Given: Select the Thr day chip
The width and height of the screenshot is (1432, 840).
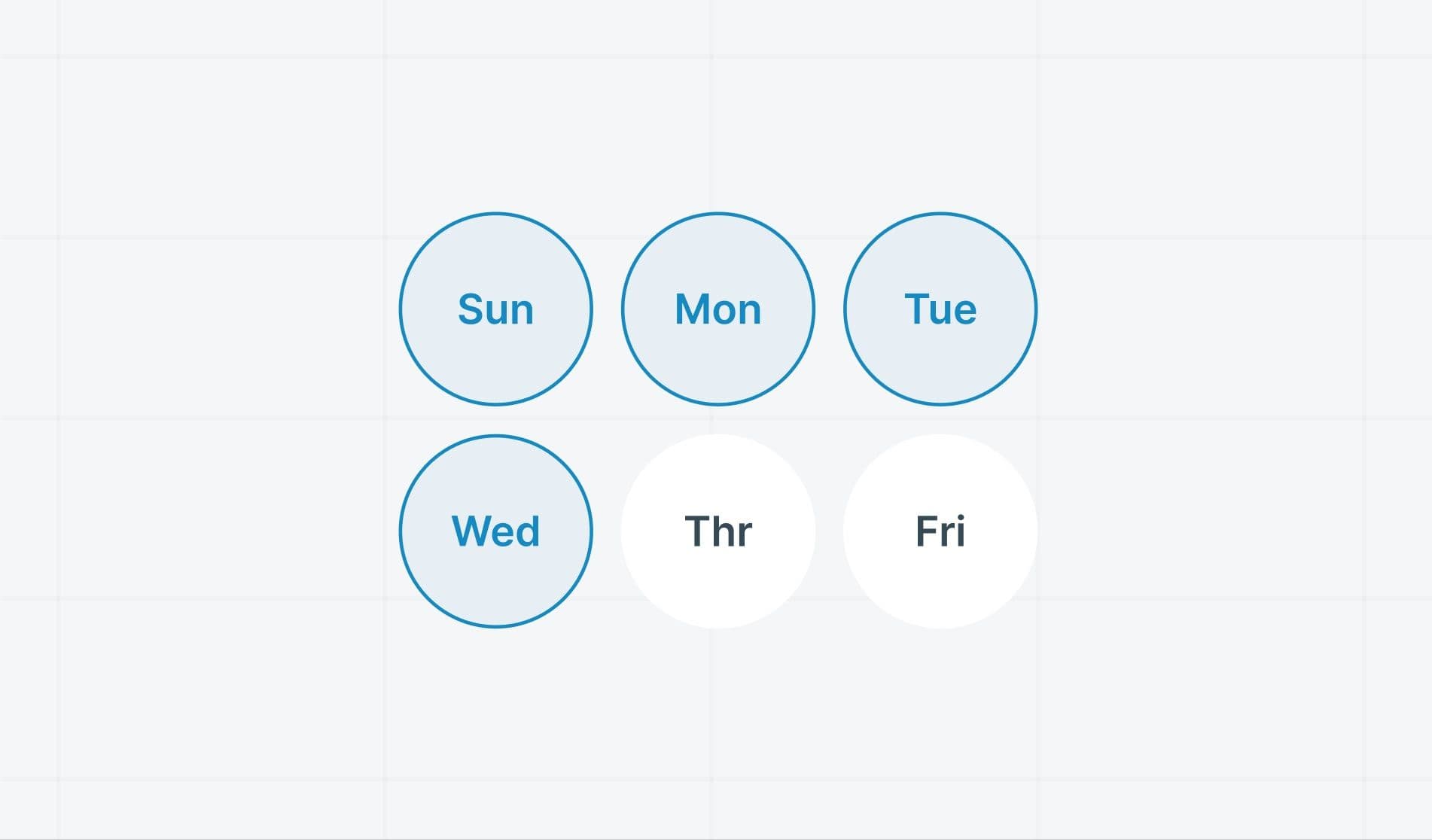Looking at the screenshot, I should click(718, 531).
